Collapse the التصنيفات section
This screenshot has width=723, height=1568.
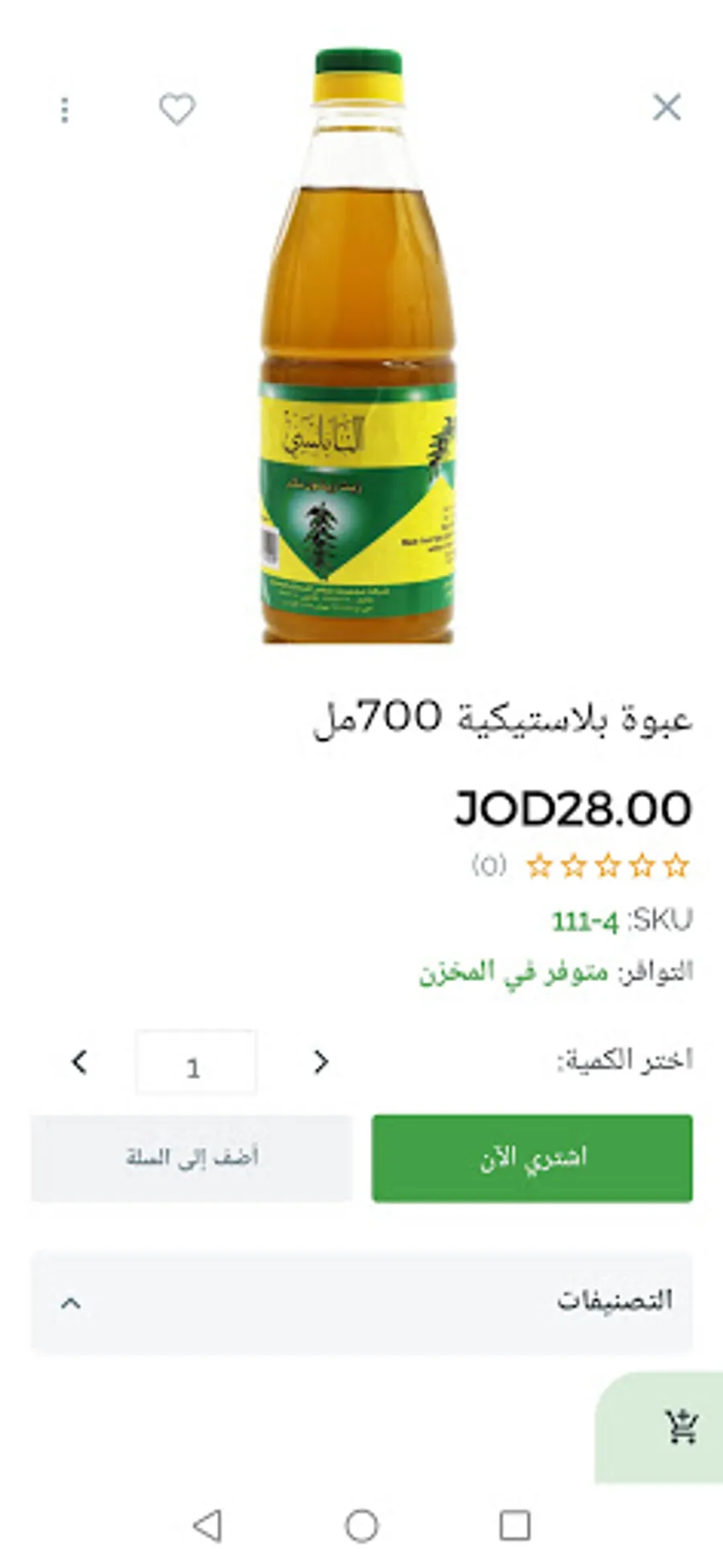pos(71,1302)
